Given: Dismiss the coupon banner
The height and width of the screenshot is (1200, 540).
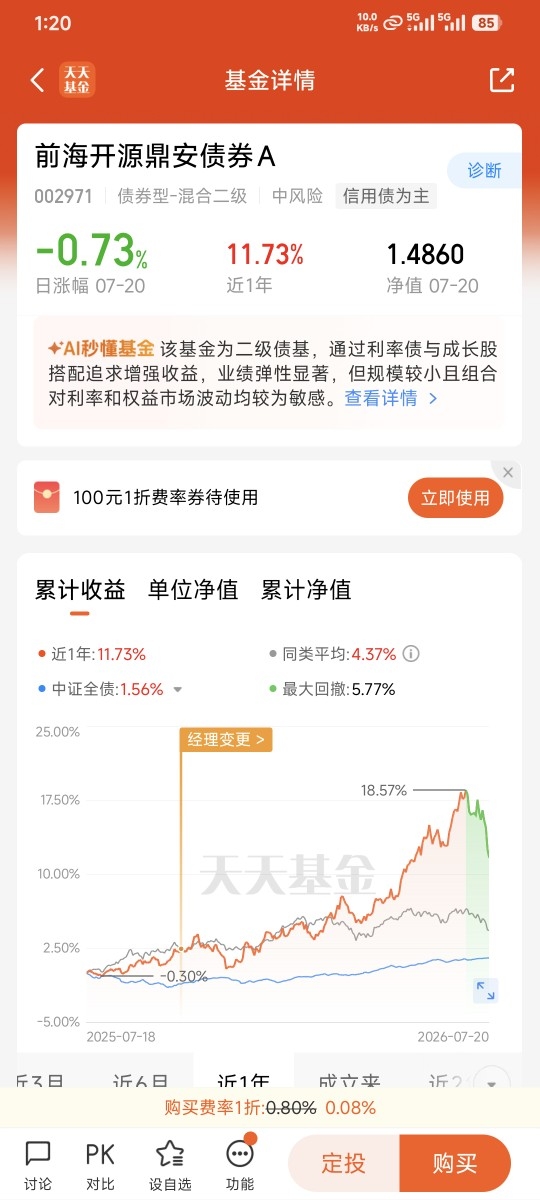Looking at the screenshot, I should click(508, 473).
